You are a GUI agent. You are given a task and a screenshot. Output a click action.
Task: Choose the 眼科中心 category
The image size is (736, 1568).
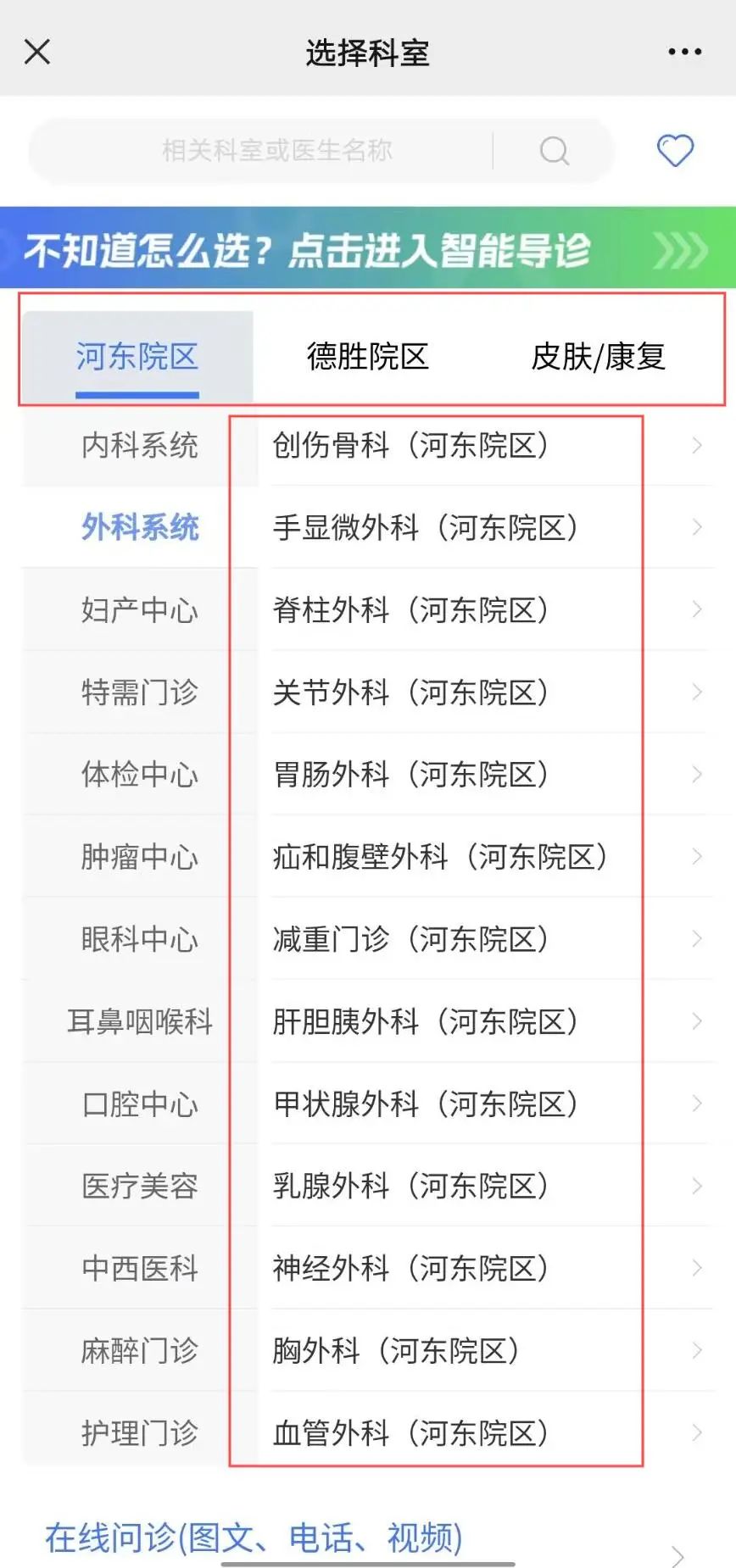point(139,939)
